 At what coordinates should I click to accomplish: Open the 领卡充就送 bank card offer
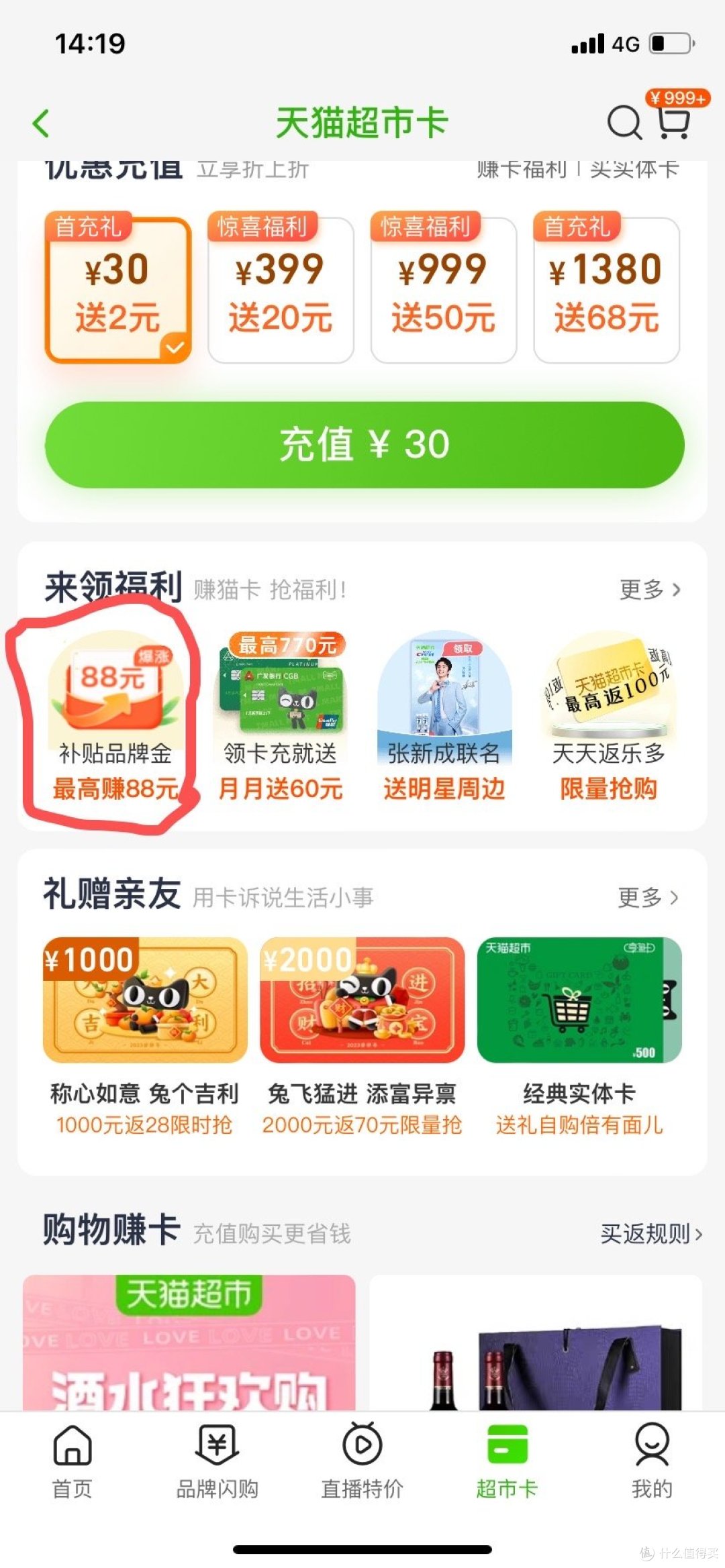pos(281,718)
